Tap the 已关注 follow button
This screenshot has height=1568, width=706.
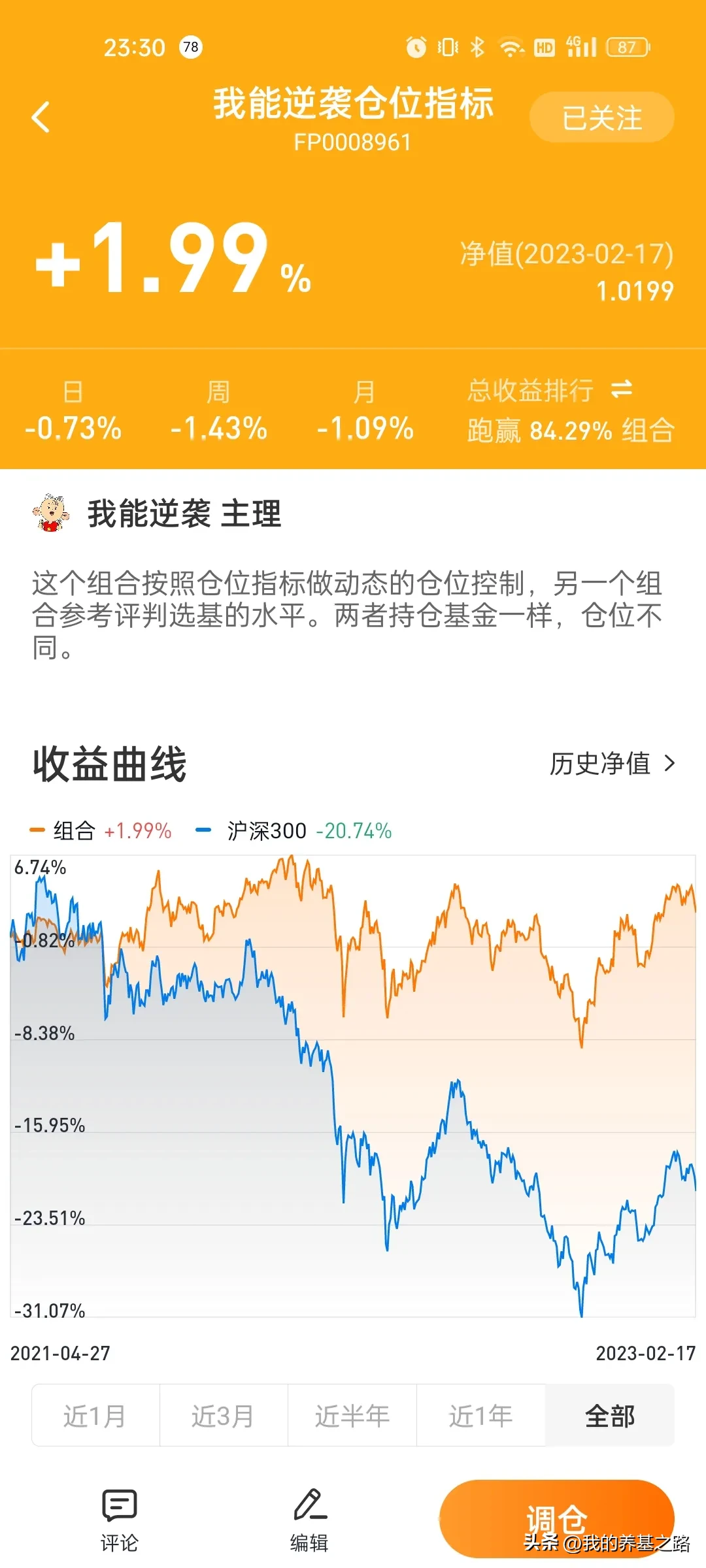coord(601,118)
